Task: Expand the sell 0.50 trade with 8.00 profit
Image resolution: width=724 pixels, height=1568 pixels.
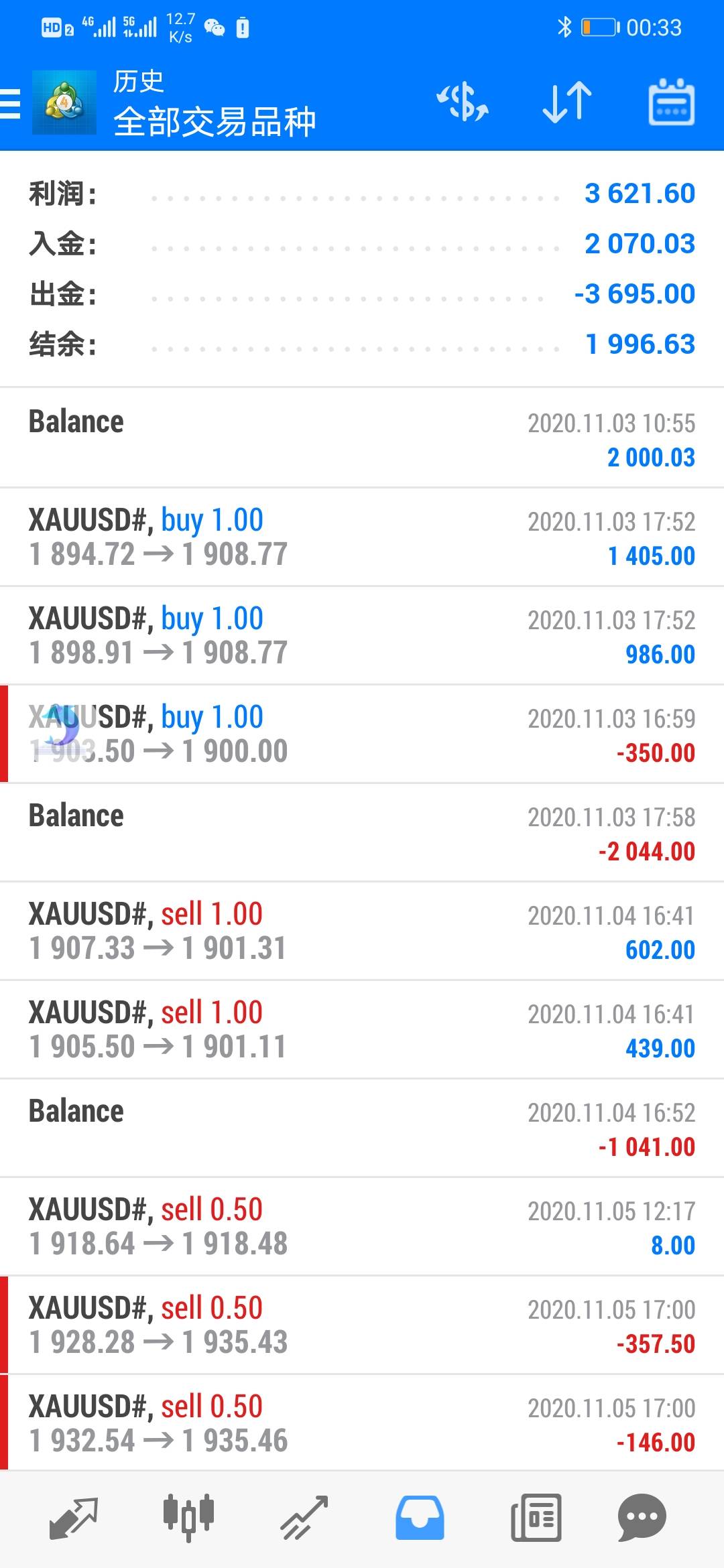Action: point(362,1227)
